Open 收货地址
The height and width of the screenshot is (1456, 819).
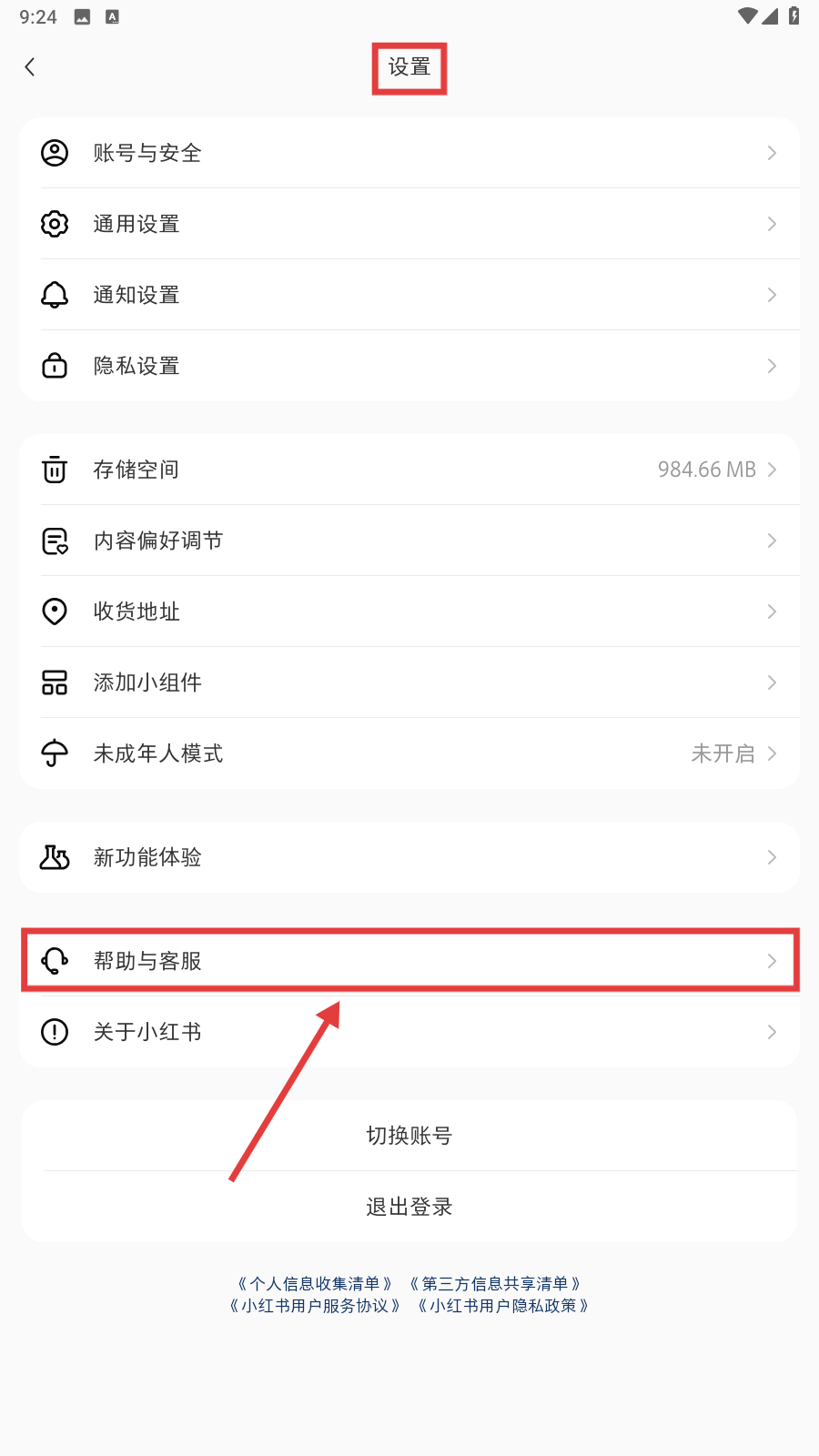pyautogui.click(x=409, y=612)
